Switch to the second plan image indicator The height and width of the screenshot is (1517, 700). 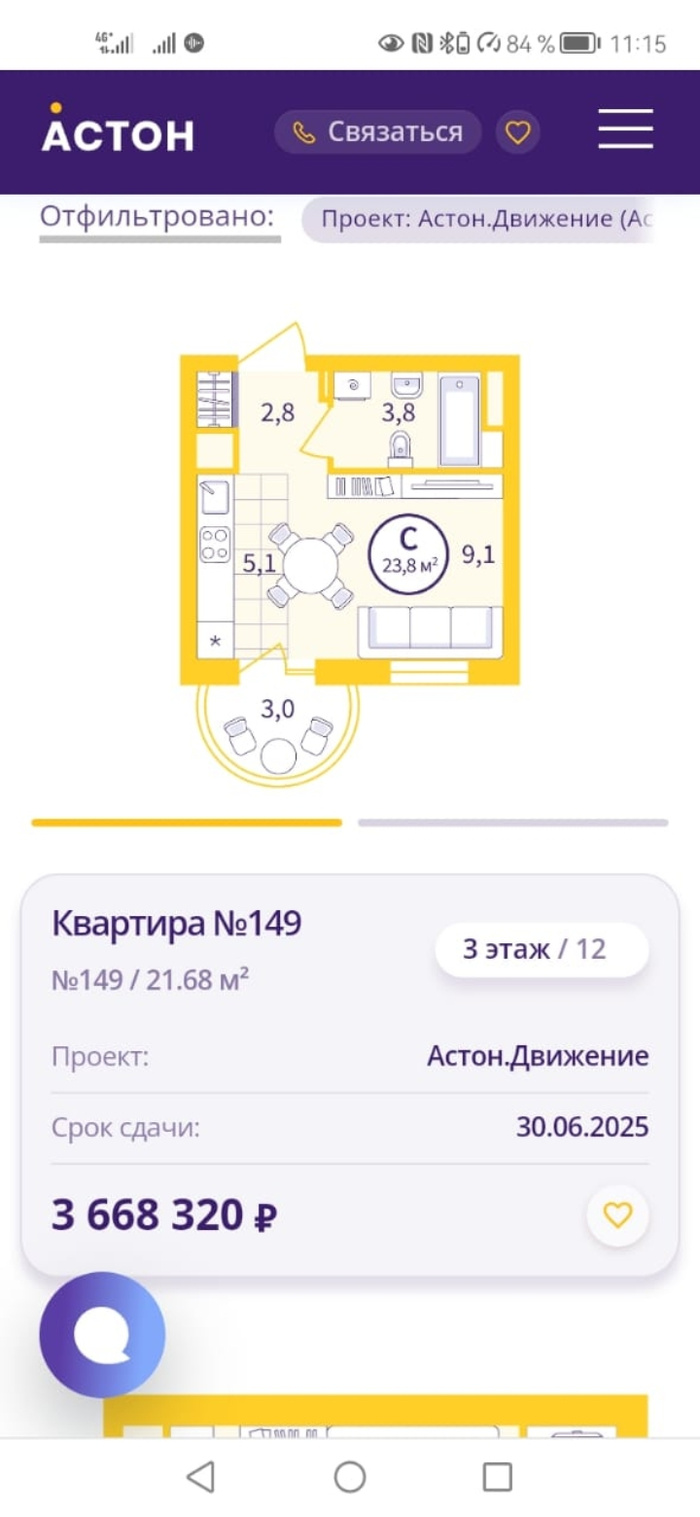point(512,823)
